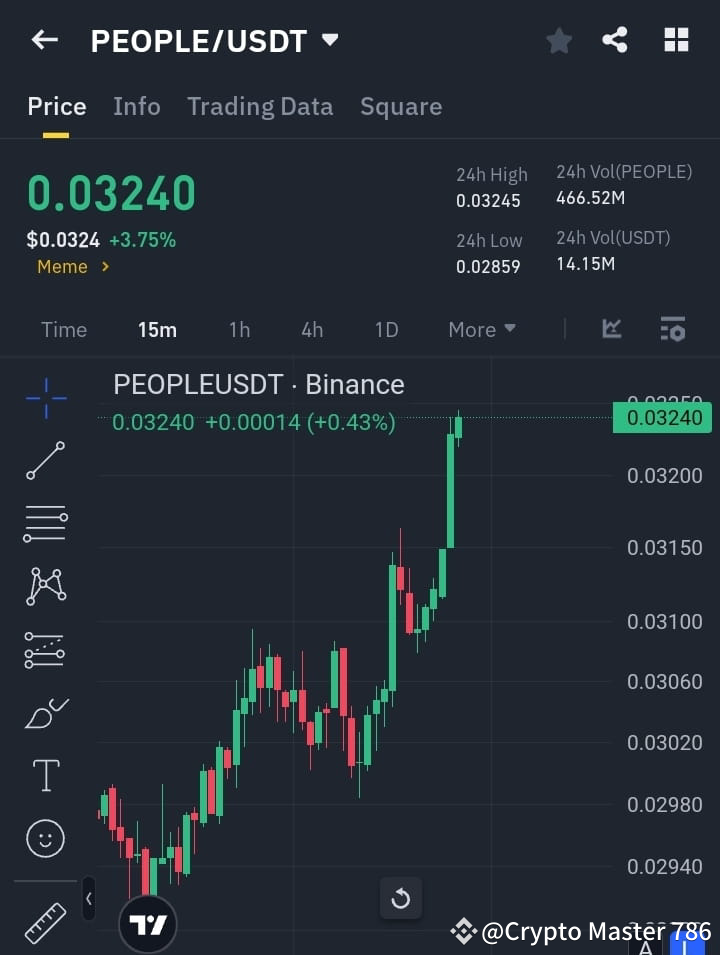This screenshot has width=720, height=955.
Task: Select the 1h chart interval
Action: coord(239,329)
